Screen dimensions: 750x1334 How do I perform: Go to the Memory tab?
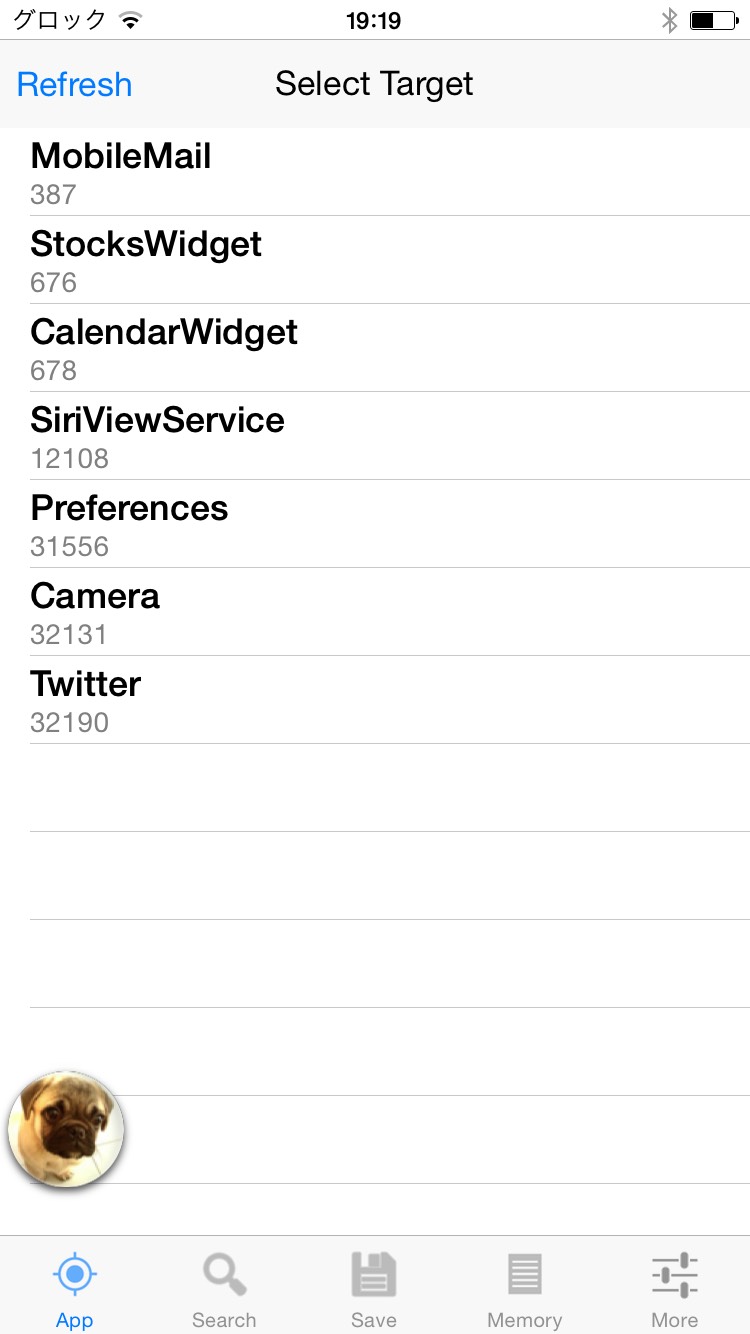coord(524,1288)
